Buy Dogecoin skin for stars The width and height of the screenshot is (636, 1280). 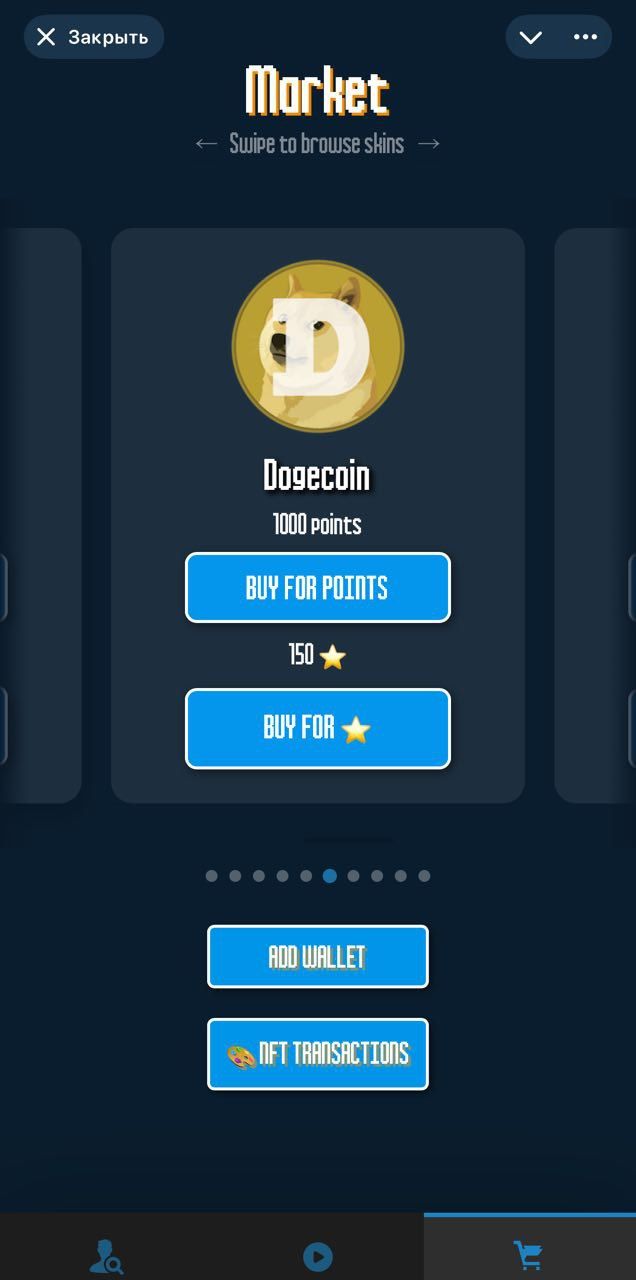coord(318,729)
